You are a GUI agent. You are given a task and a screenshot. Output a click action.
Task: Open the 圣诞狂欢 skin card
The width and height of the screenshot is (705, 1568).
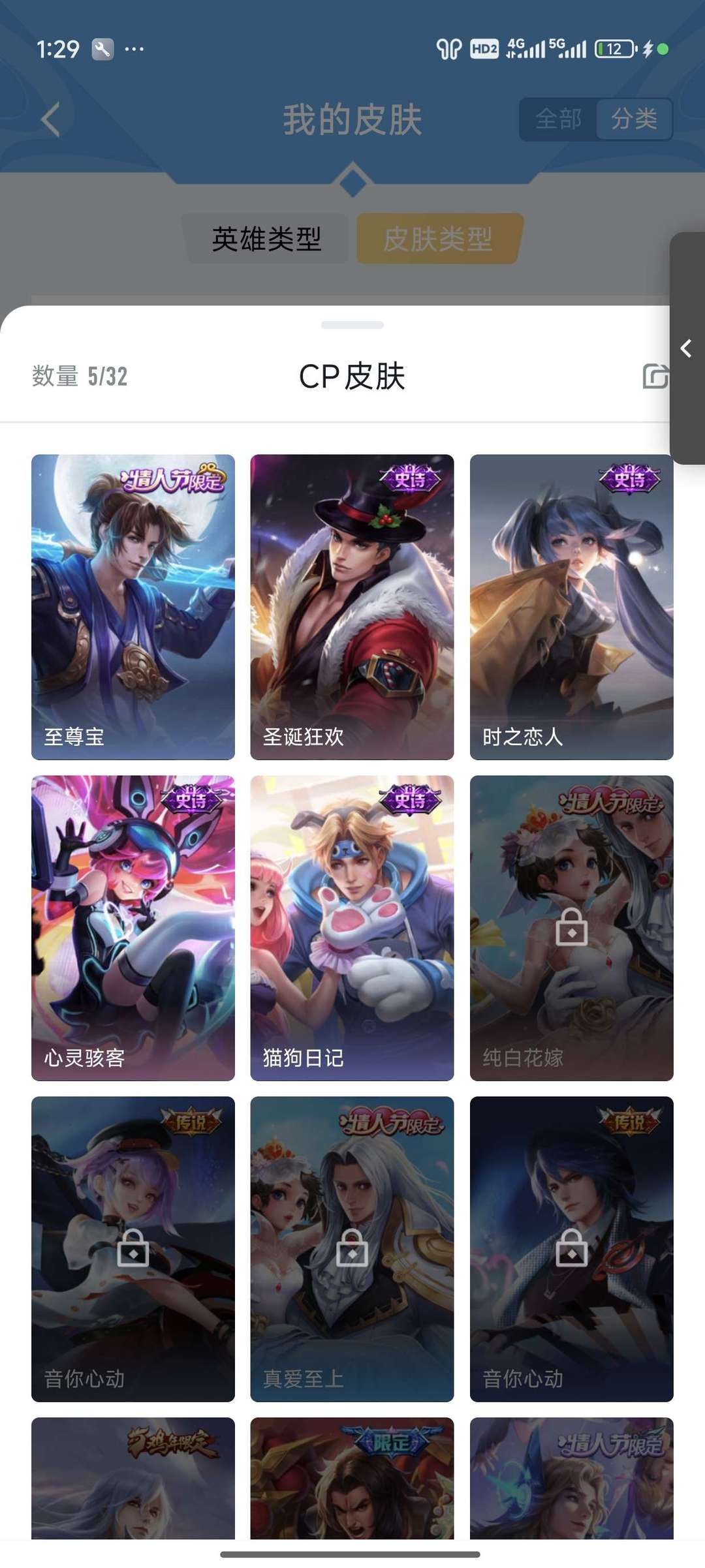(352, 607)
